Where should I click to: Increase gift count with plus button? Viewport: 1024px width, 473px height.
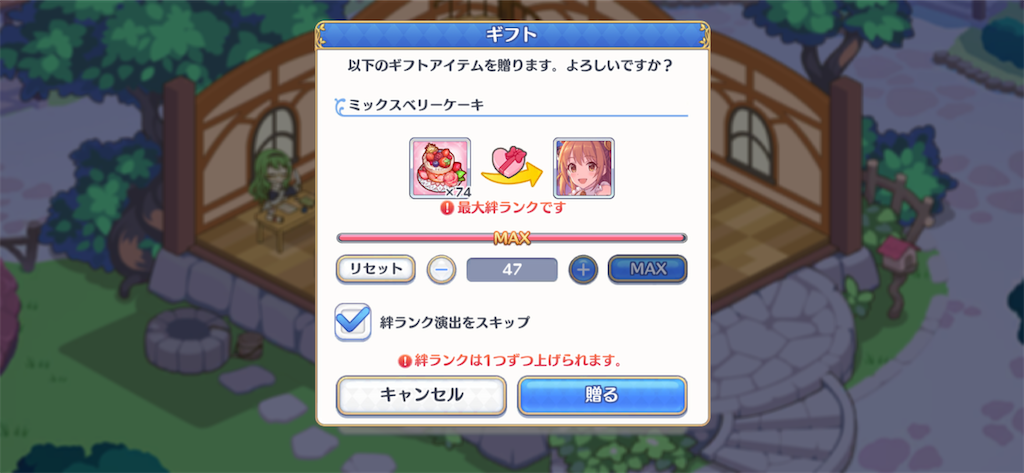tap(583, 270)
